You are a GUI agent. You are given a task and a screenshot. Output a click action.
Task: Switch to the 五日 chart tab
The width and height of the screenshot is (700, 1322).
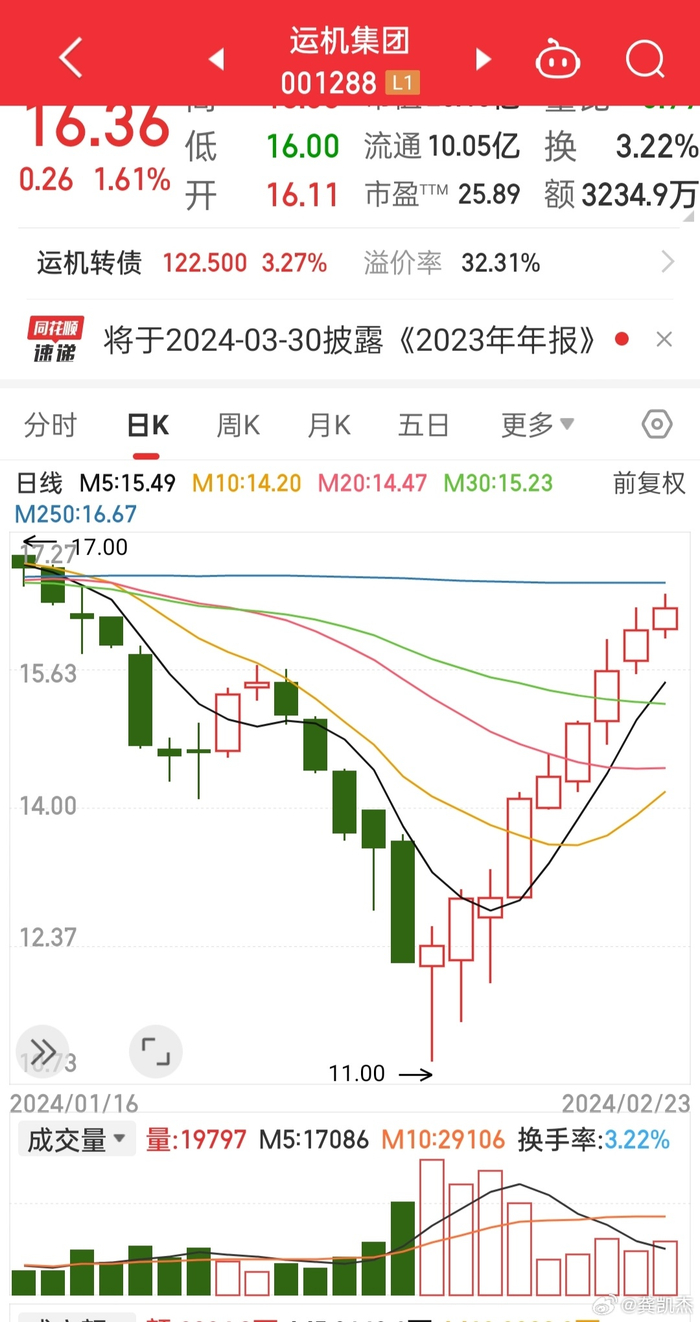423,425
